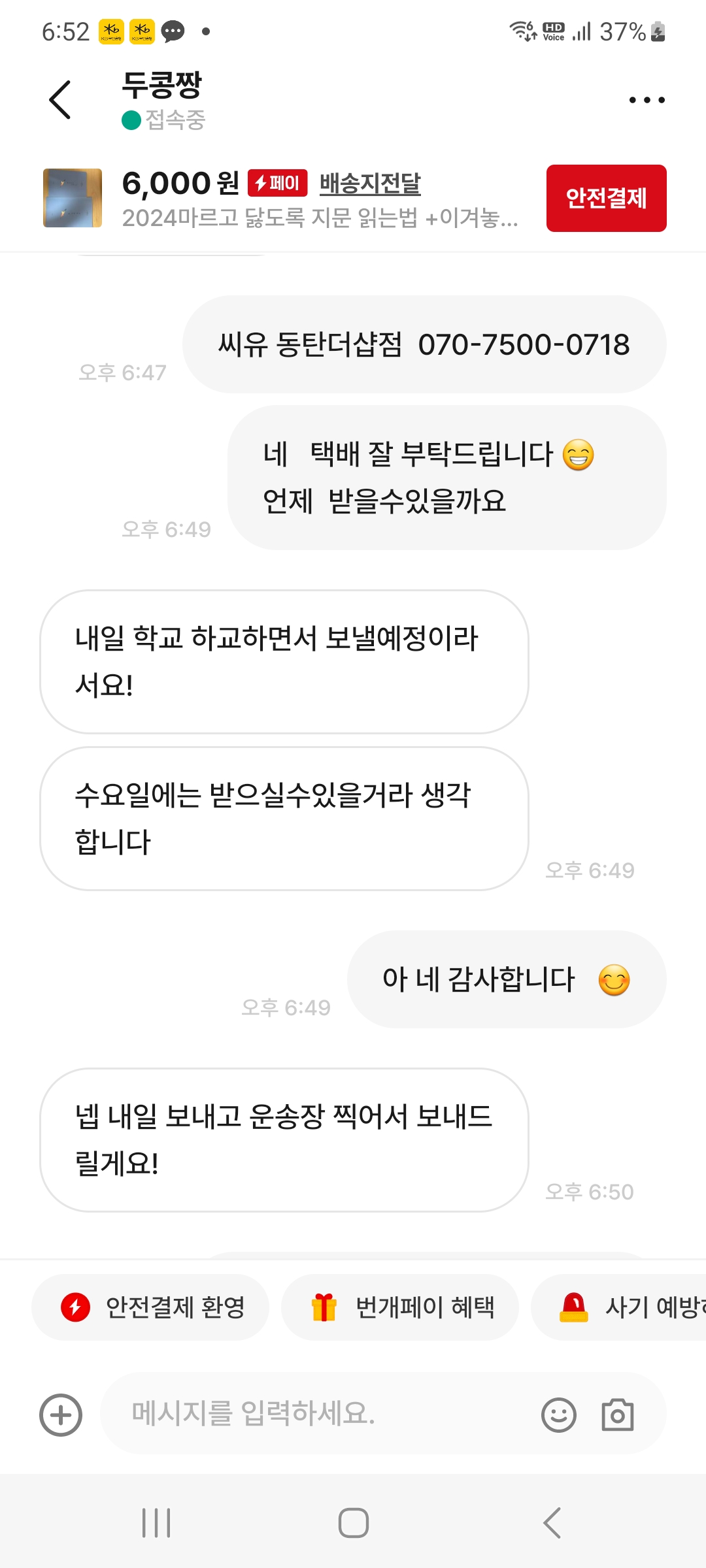Open recent apps from the navigation bar

point(157,1523)
